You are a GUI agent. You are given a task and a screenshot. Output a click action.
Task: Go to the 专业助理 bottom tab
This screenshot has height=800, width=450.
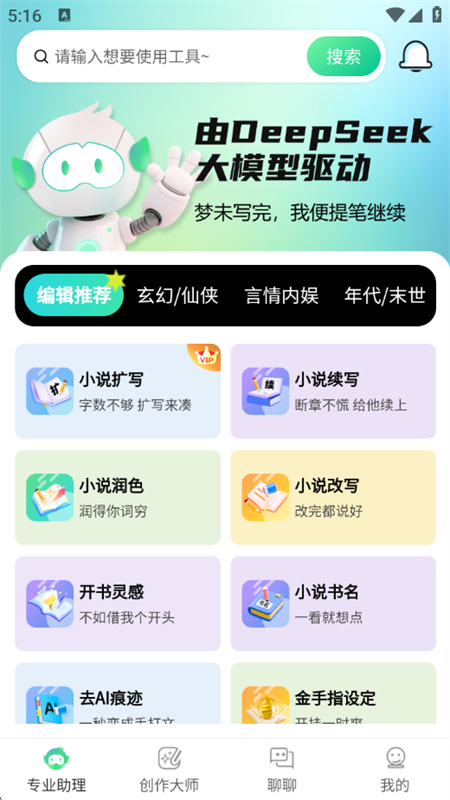tap(57, 769)
